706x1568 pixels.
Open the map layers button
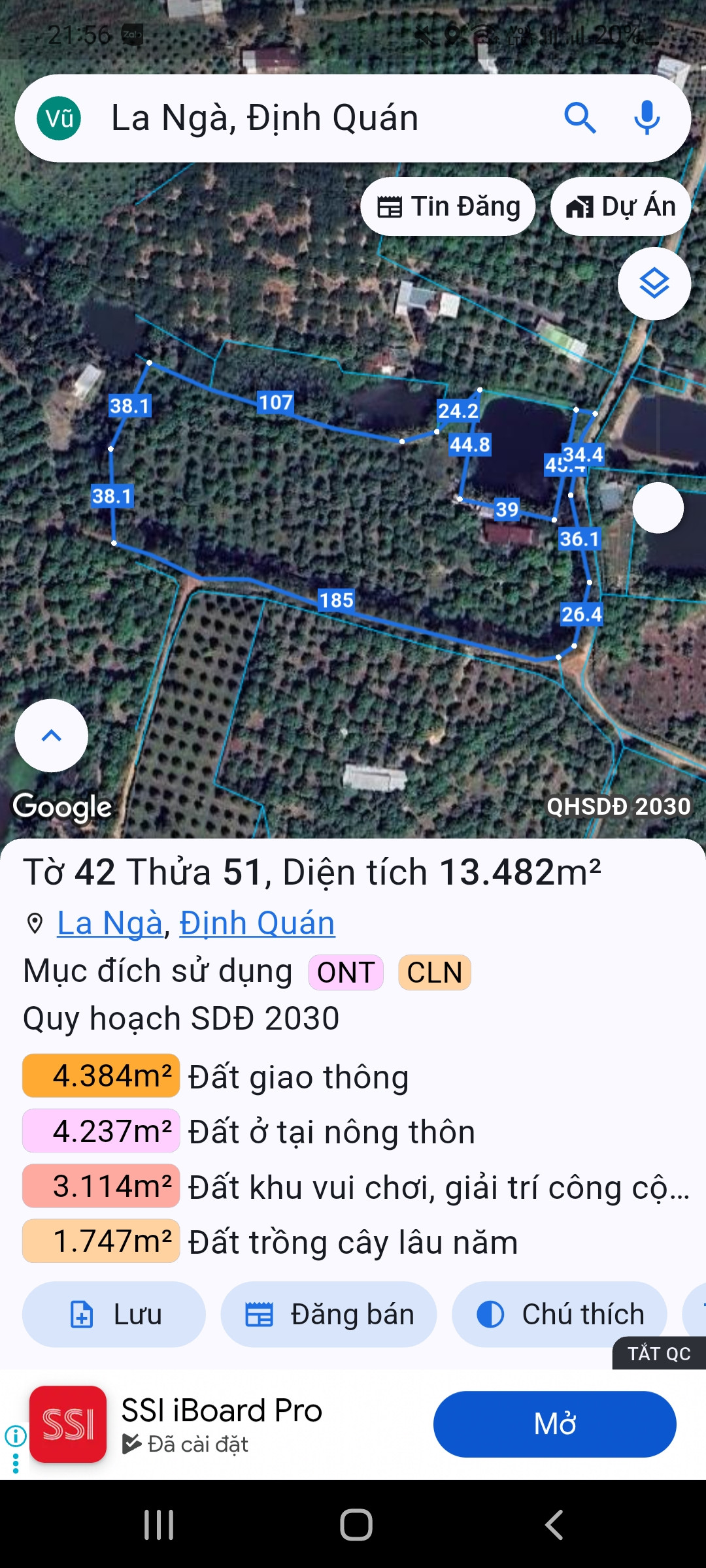coord(654,284)
